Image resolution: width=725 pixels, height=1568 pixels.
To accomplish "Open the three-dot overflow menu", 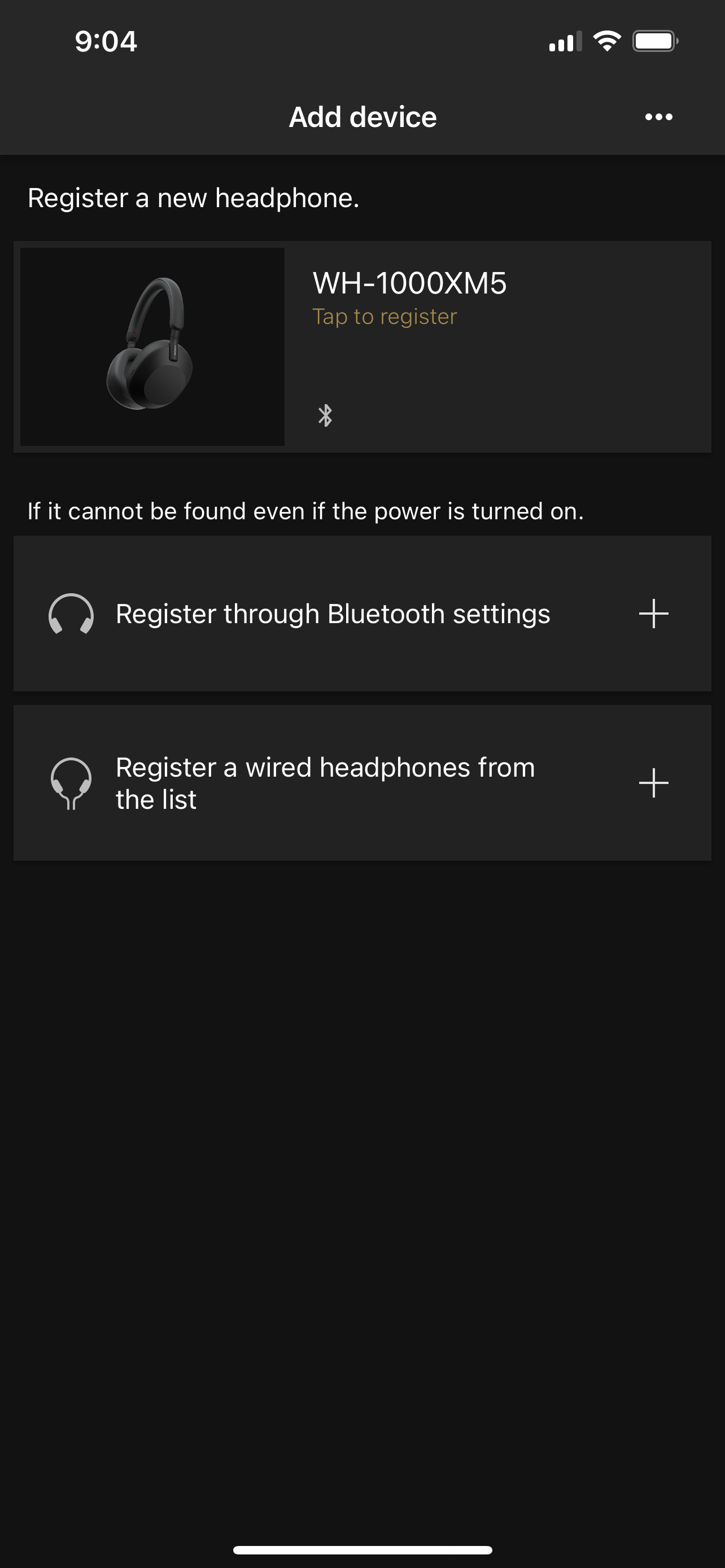I will pyautogui.click(x=658, y=117).
